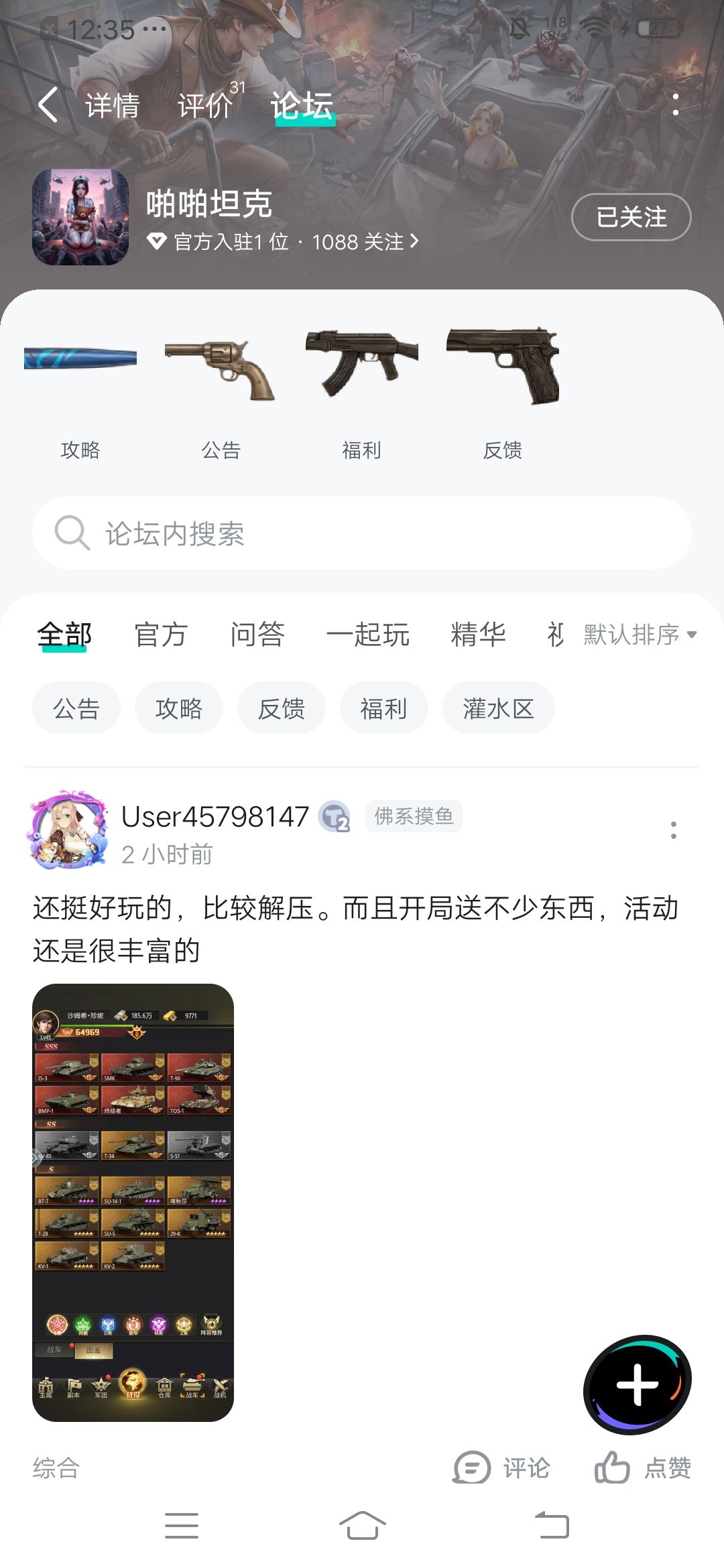Open post options for User45798147

point(674,831)
